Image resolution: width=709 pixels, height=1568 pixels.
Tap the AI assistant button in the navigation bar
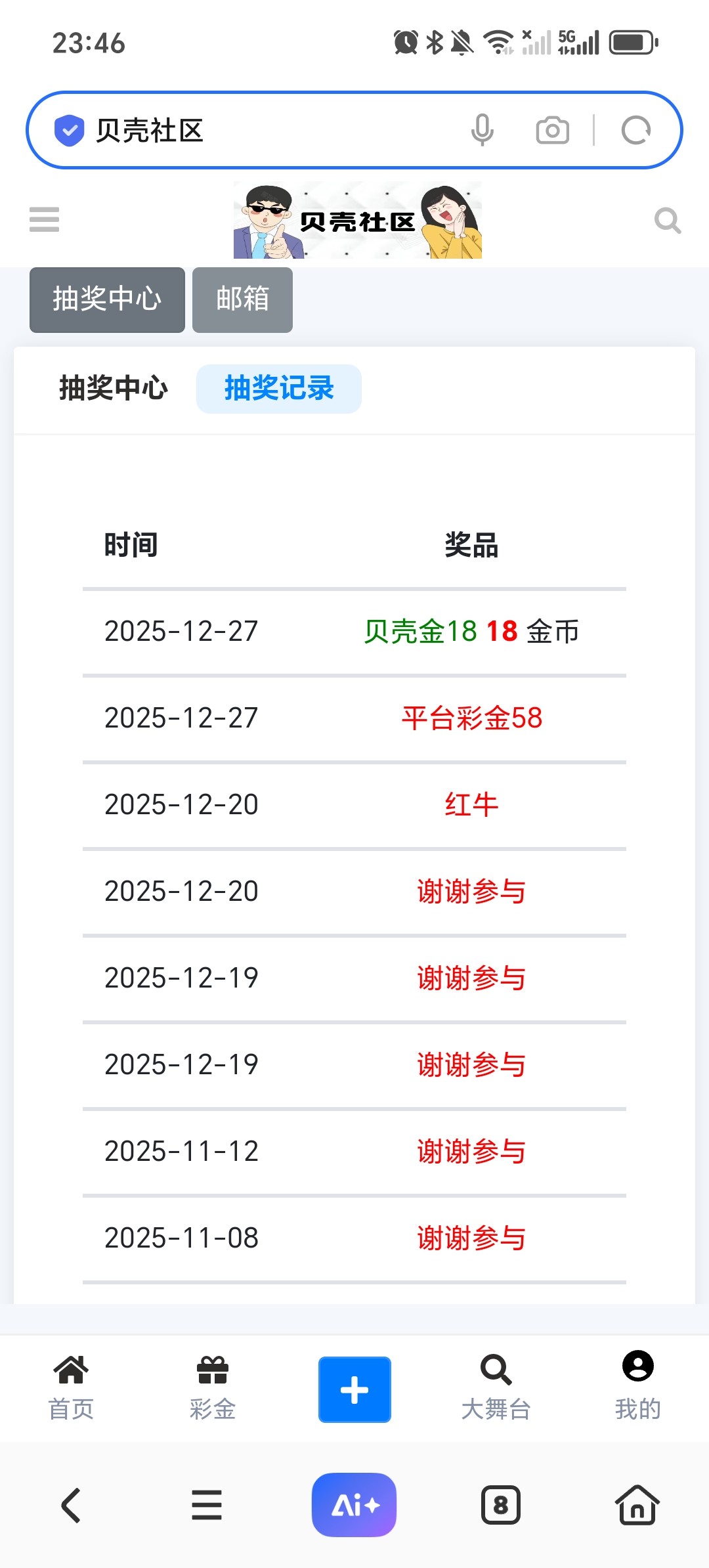tap(354, 1506)
